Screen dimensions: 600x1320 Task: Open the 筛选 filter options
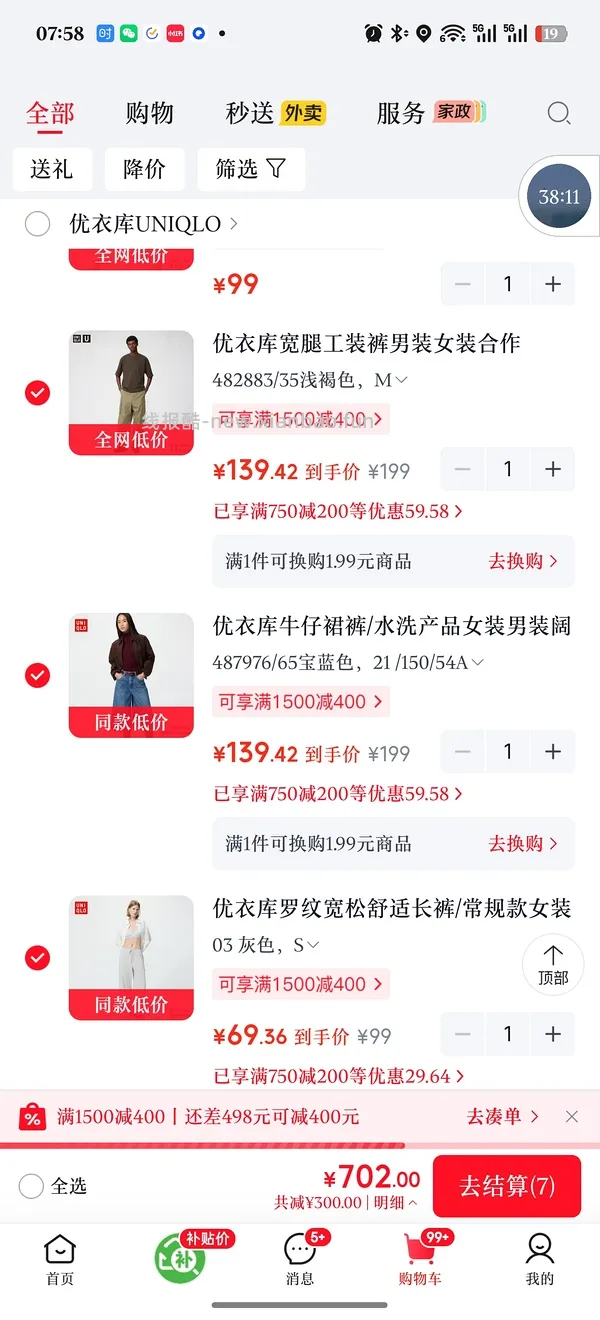point(251,169)
